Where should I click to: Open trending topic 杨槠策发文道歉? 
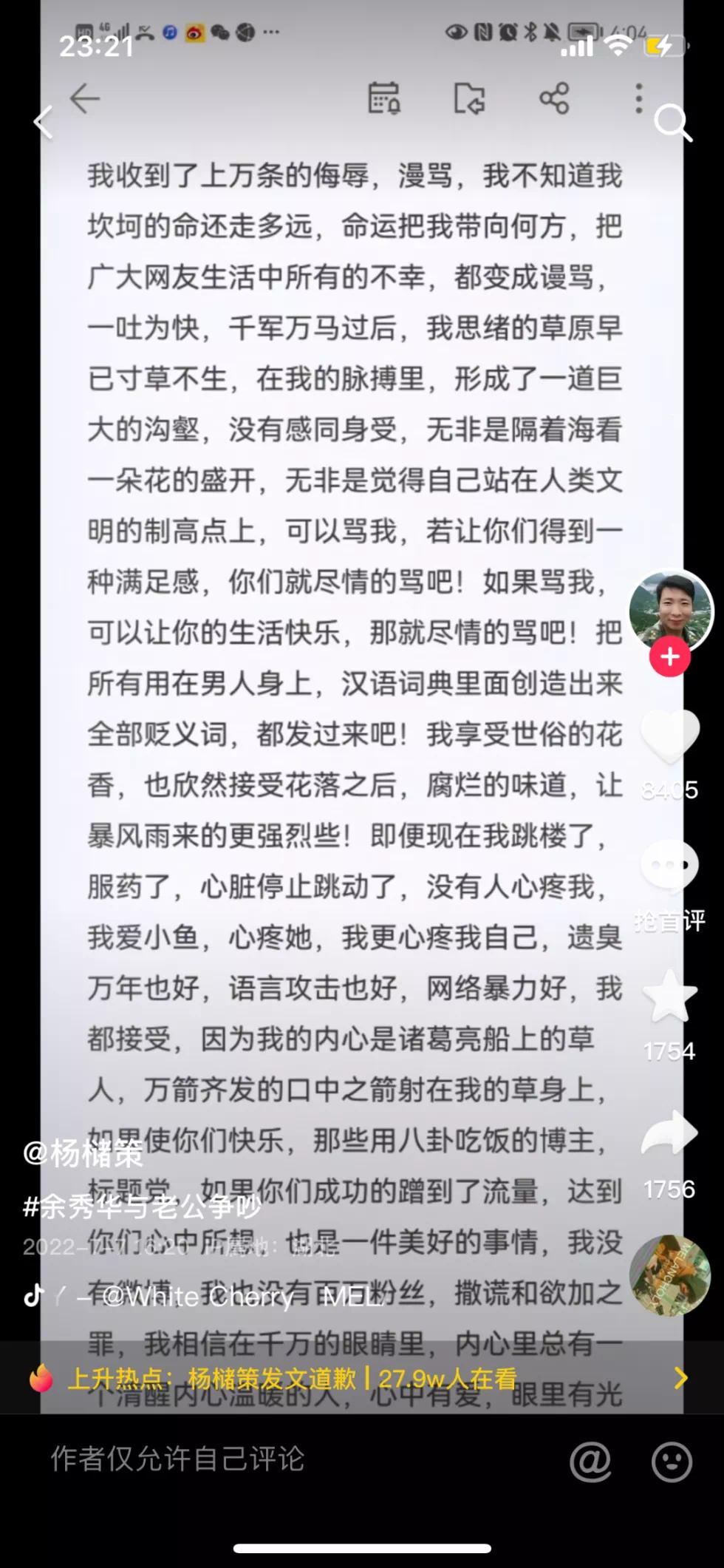(x=355, y=1378)
